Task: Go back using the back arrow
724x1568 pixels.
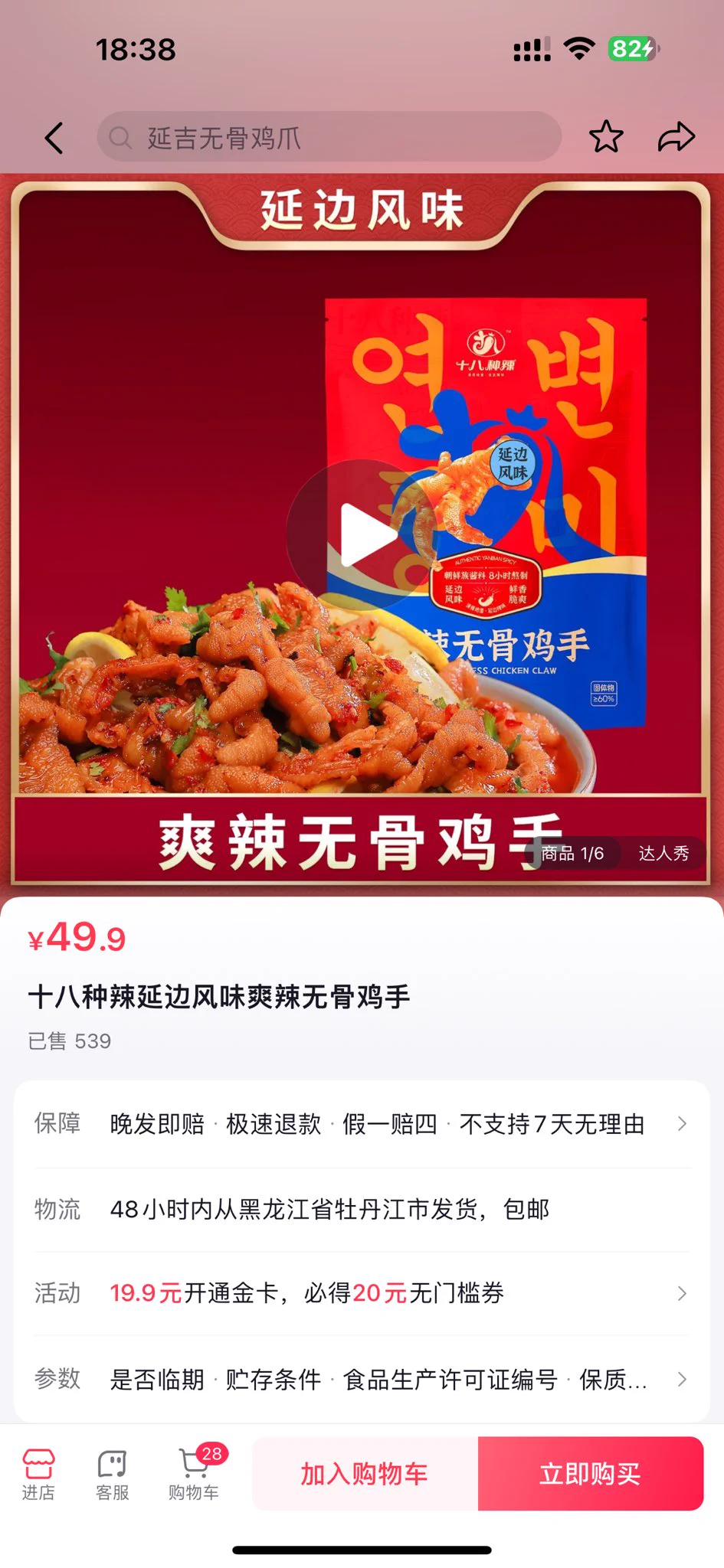Action: coord(54,138)
